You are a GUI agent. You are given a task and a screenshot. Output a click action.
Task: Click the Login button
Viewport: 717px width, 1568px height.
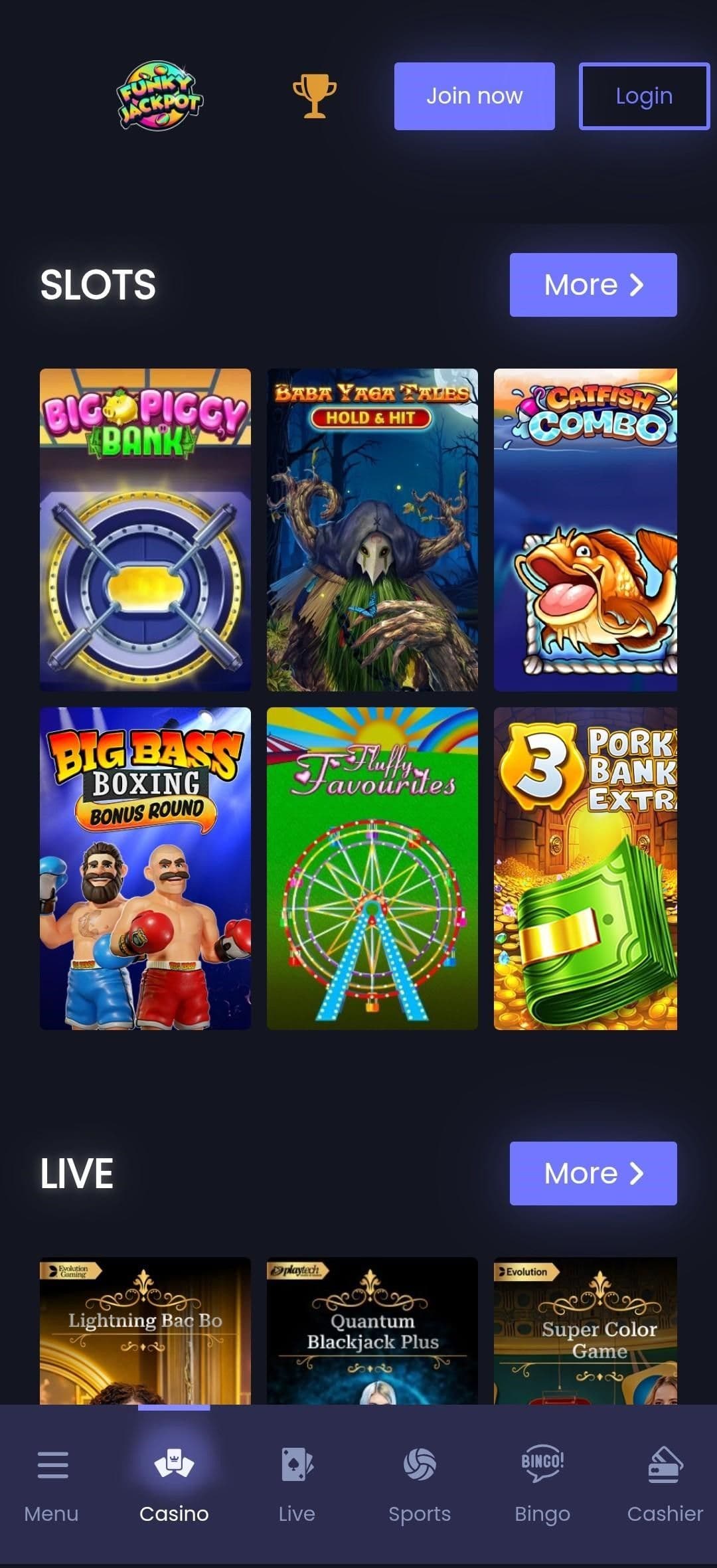click(x=643, y=96)
